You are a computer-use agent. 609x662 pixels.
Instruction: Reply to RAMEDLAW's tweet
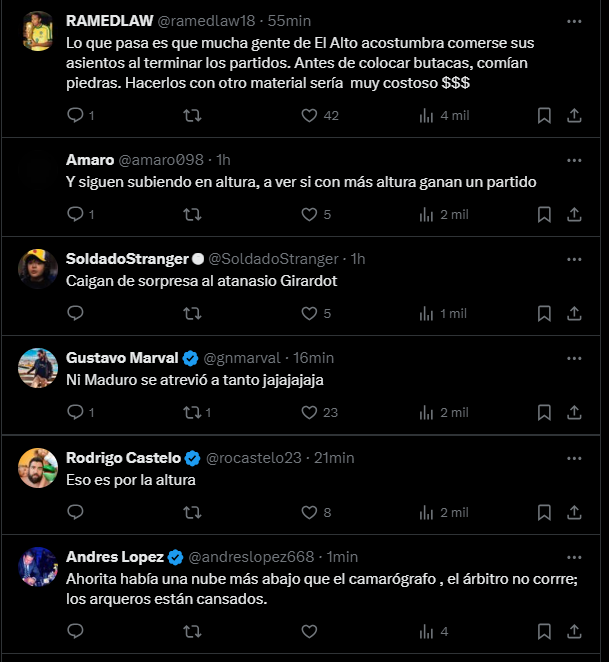tap(75, 115)
